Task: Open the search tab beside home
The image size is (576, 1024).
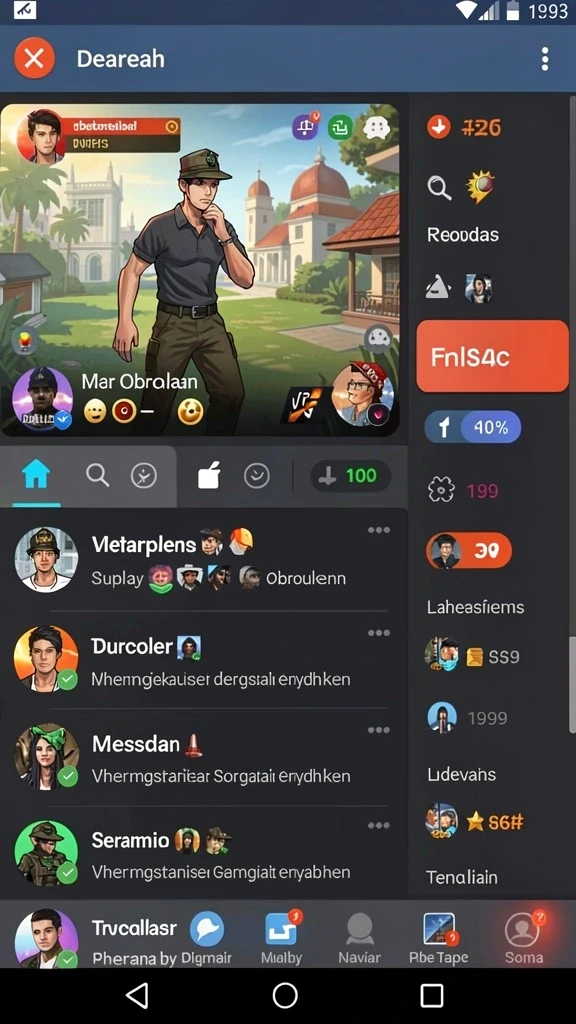Action: [x=97, y=476]
